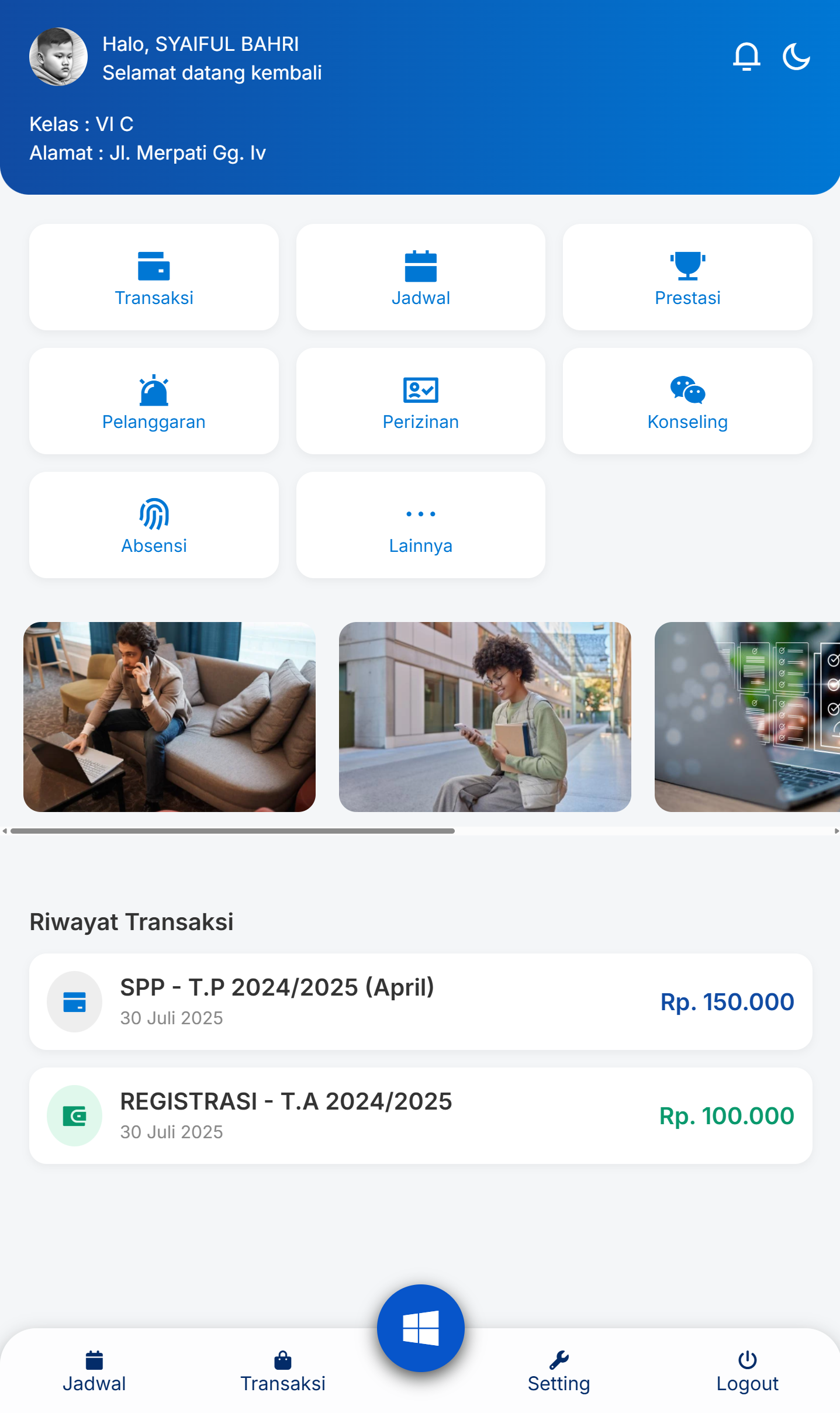
Task: Switch to the Transaksi bottom tab
Action: pos(283,1371)
